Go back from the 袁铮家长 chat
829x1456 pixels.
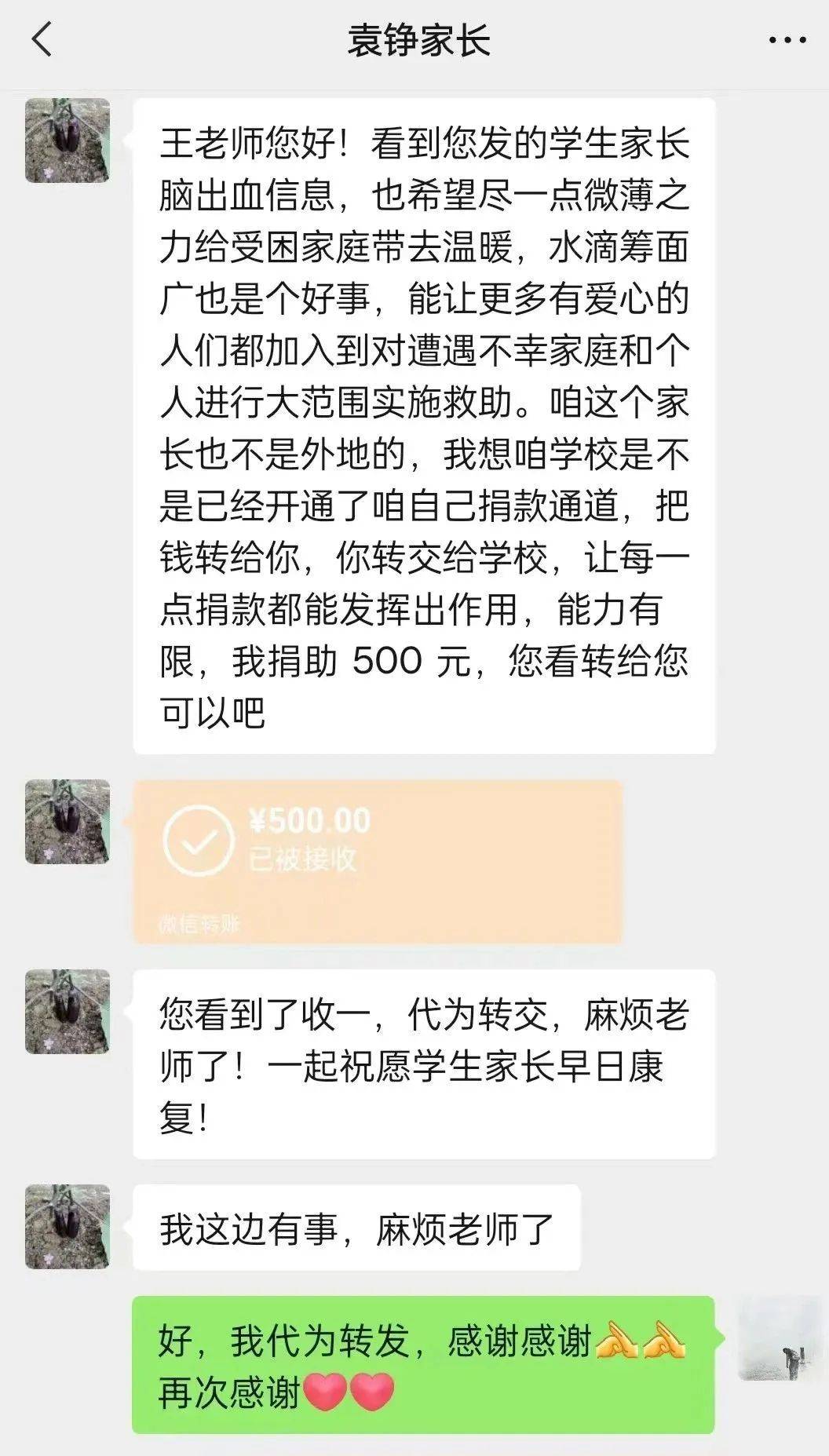tap(42, 40)
